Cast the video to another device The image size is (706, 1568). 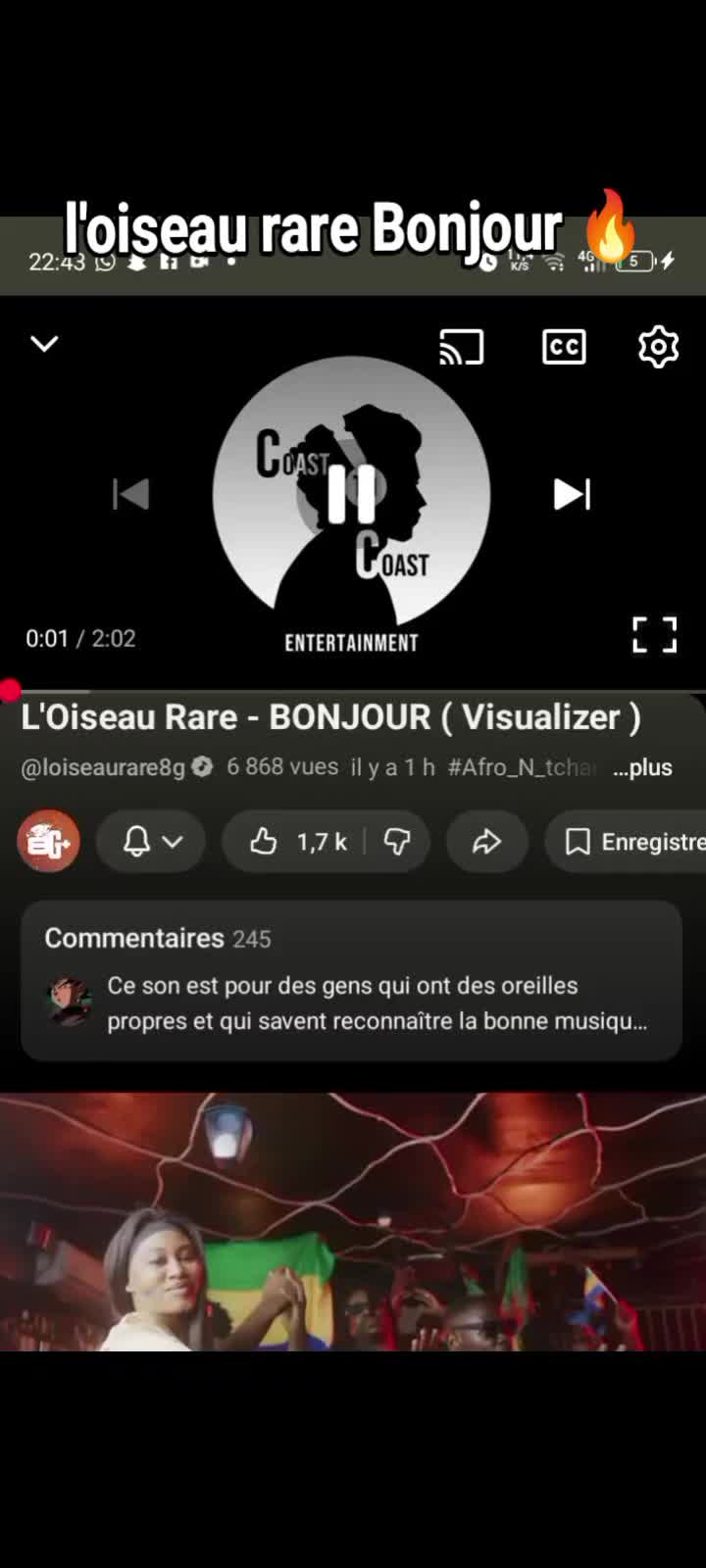(461, 347)
